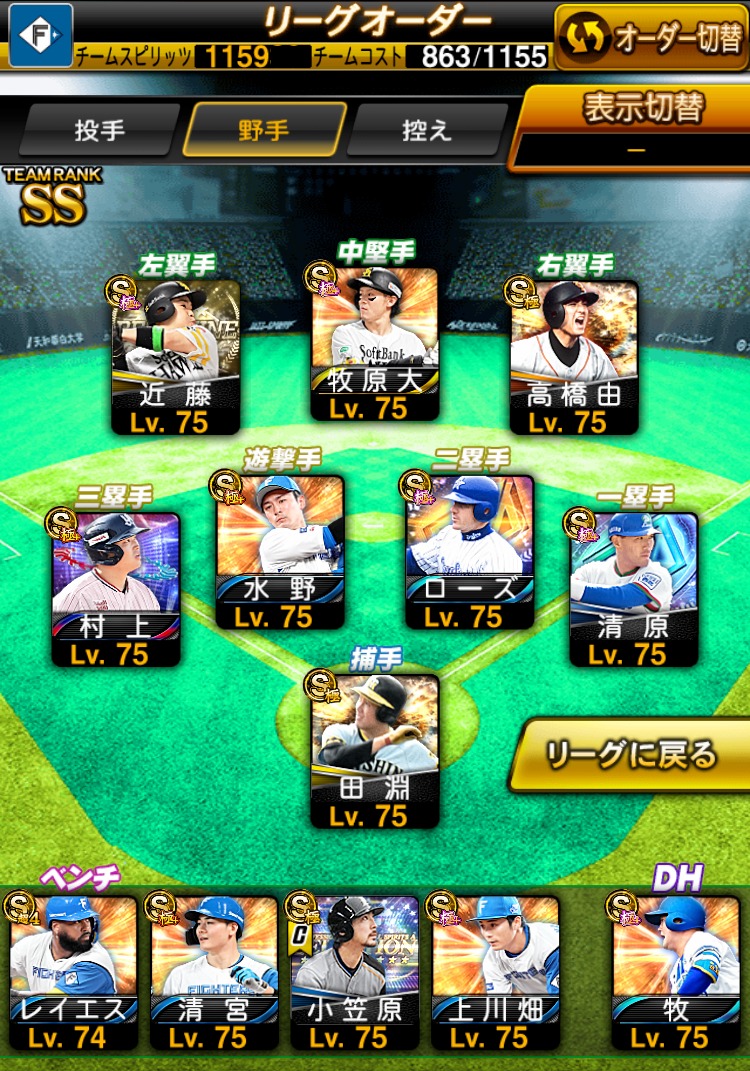Open third baseman 村上's card

(116, 590)
